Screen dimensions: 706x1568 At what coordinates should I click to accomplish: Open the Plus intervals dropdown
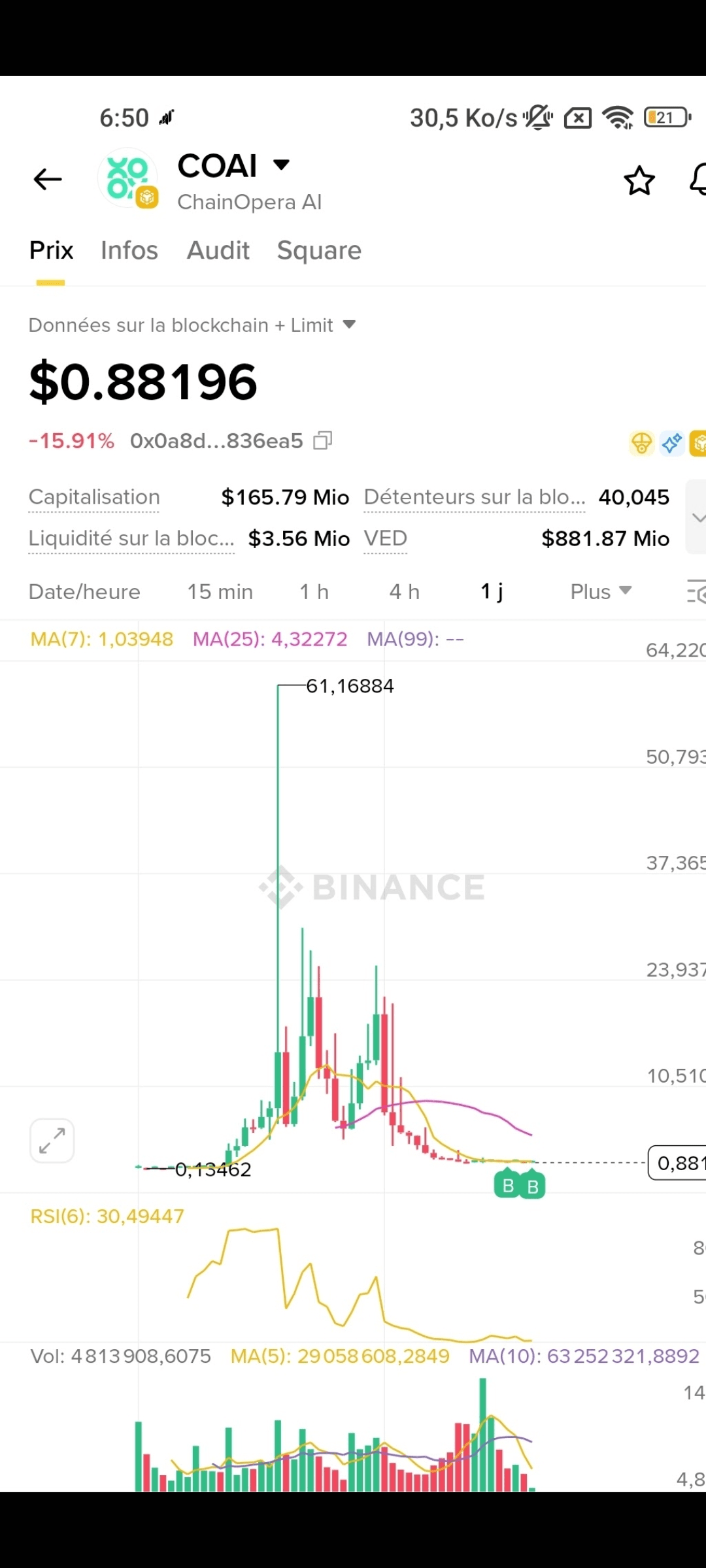(601, 592)
